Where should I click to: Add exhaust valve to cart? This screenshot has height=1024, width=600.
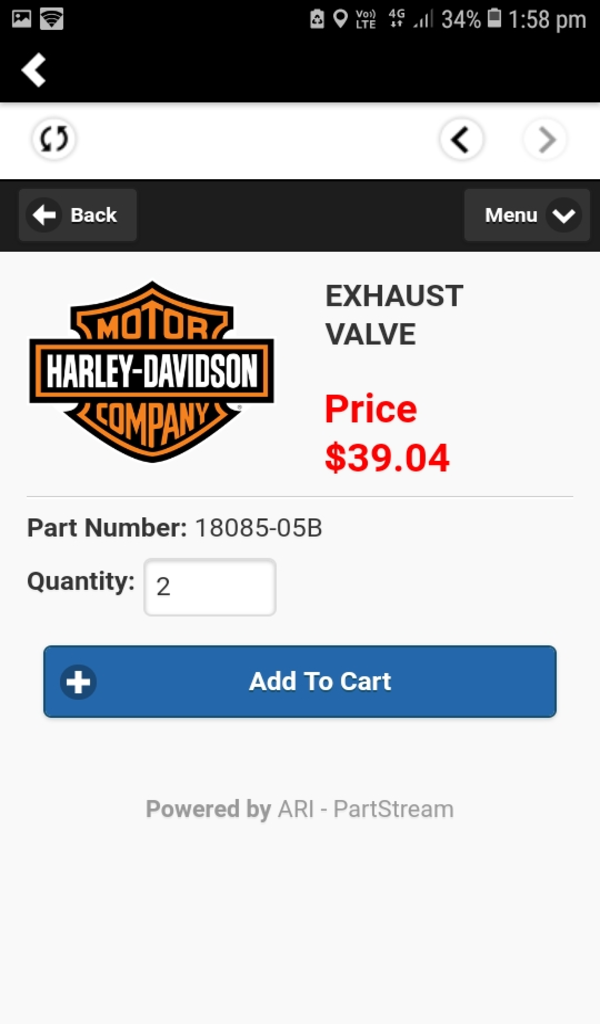(x=300, y=681)
